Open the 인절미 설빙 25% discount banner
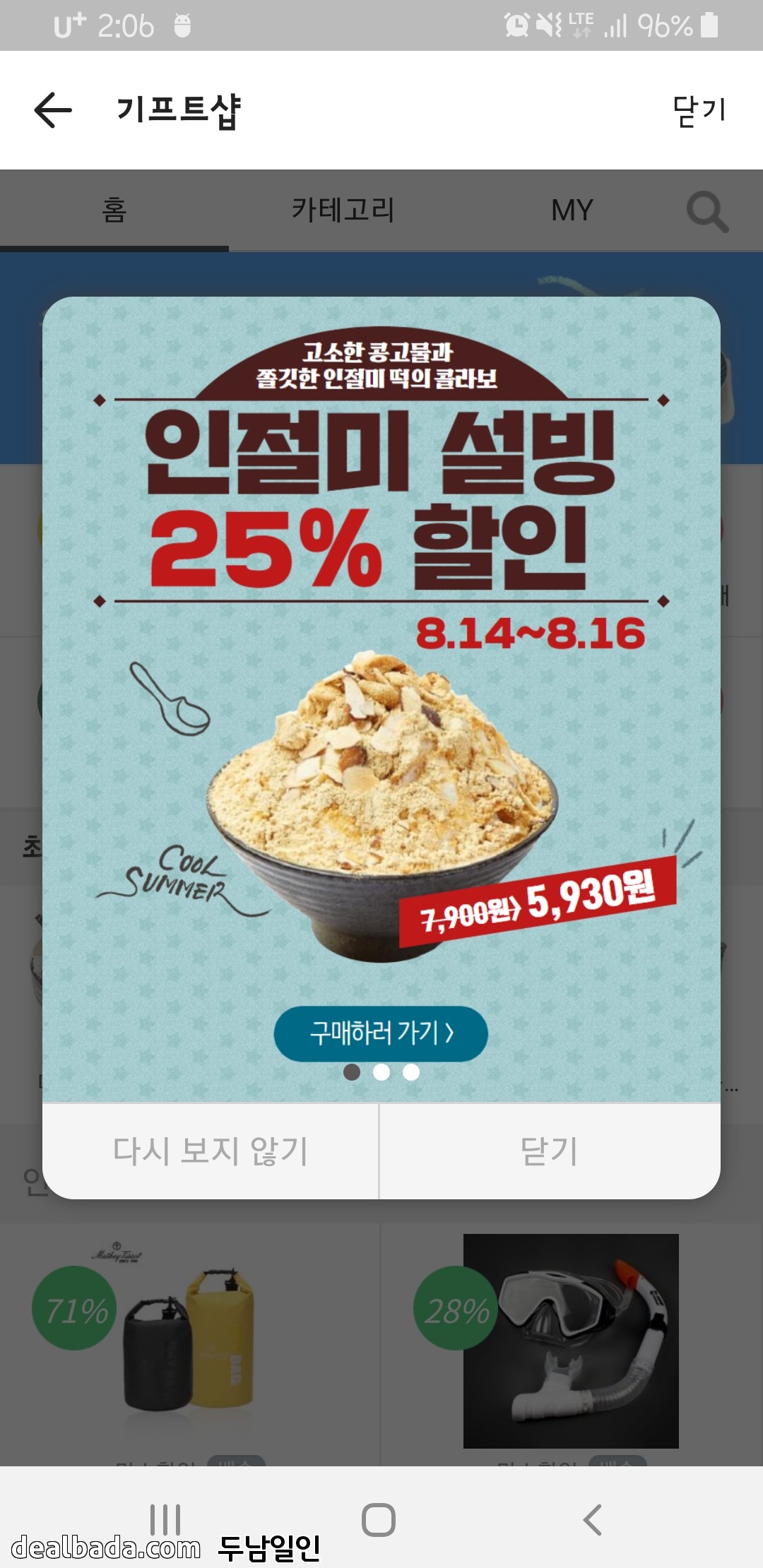The height and width of the screenshot is (1568, 763). [x=381, y=636]
